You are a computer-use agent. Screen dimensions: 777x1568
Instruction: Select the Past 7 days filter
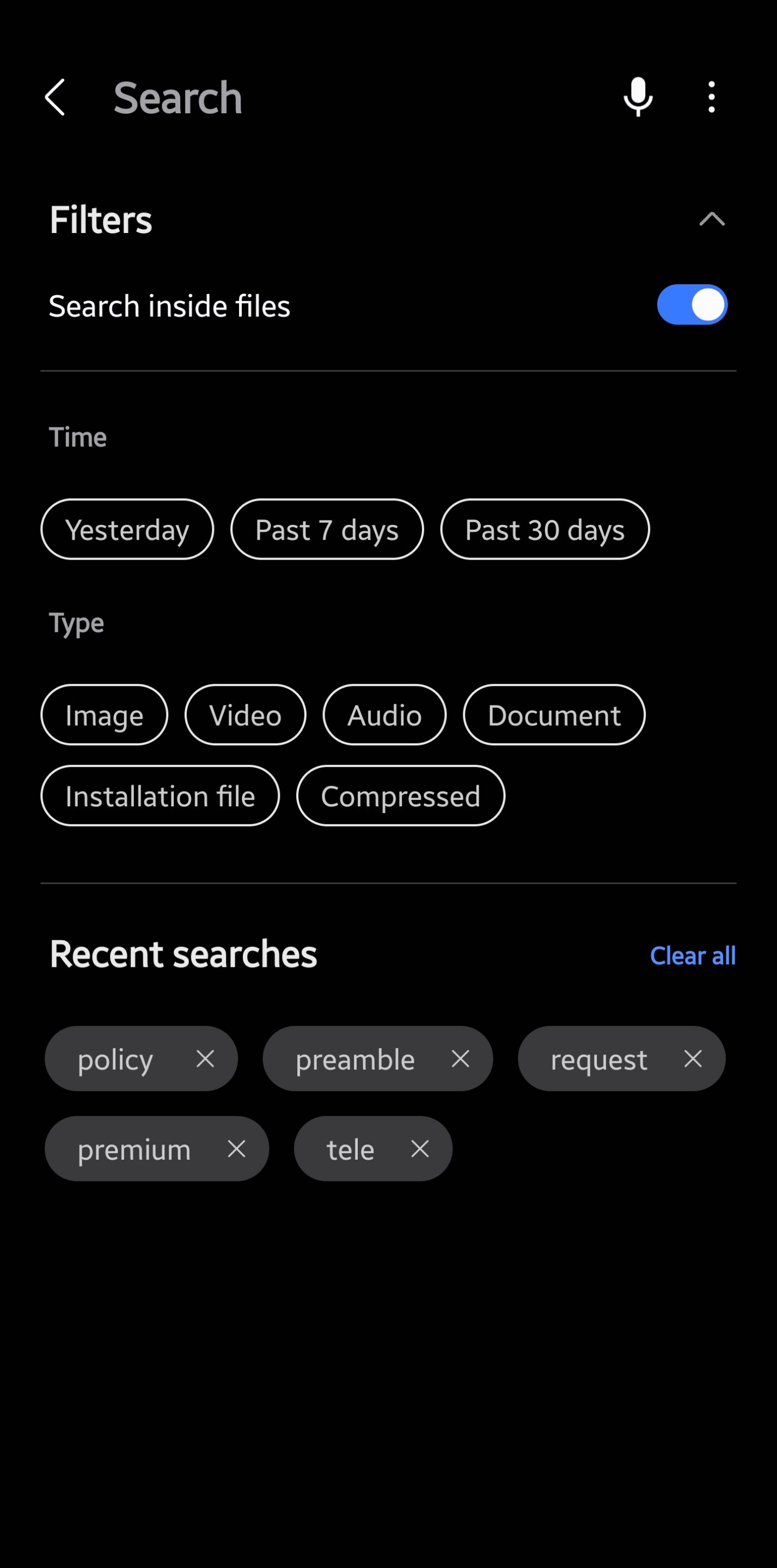click(x=327, y=529)
